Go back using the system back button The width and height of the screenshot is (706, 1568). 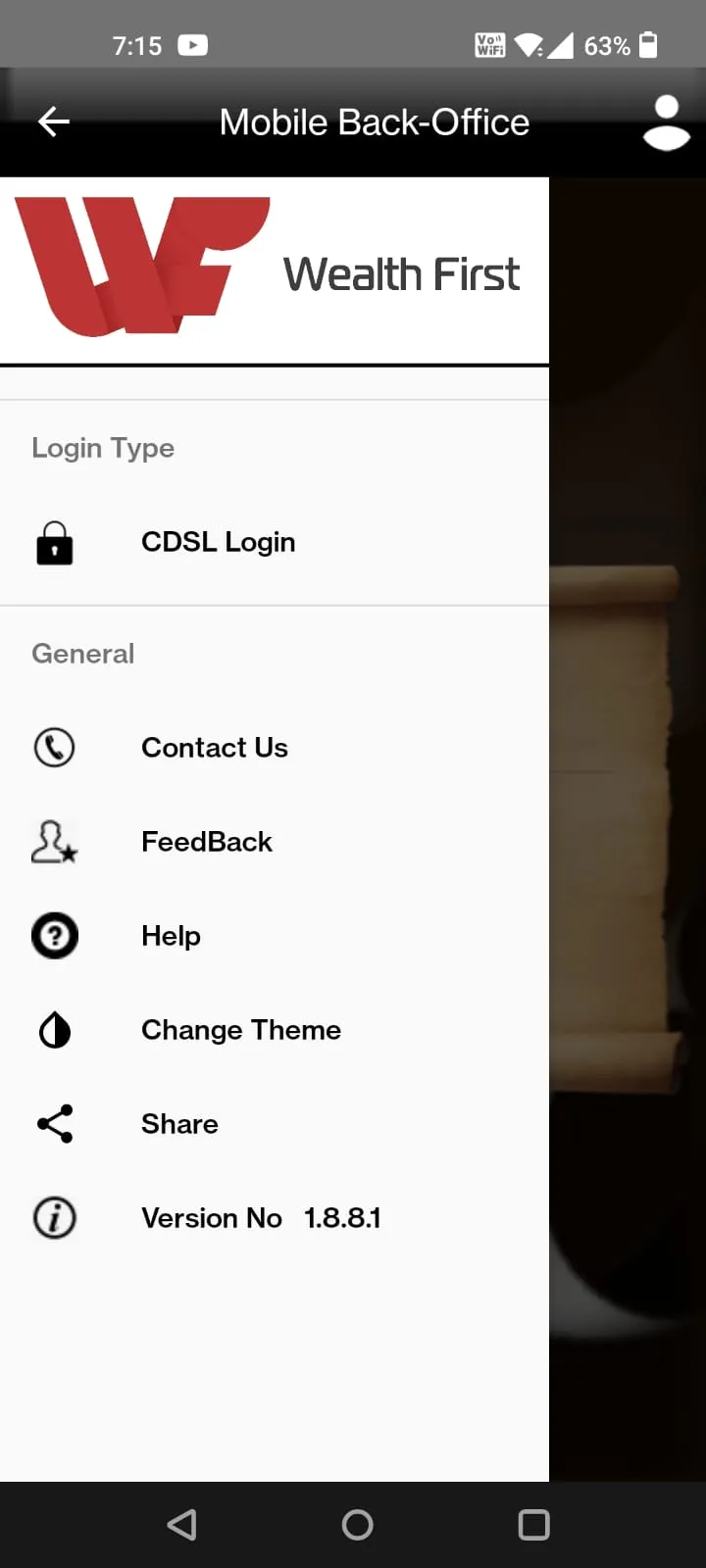pos(181,1525)
